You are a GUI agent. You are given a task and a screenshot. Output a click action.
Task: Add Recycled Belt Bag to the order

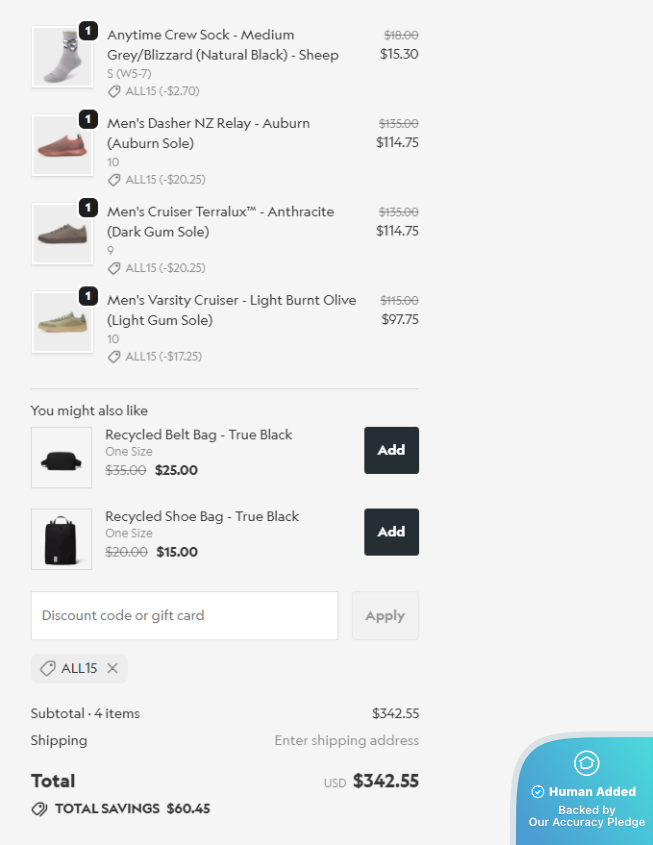tap(391, 450)
